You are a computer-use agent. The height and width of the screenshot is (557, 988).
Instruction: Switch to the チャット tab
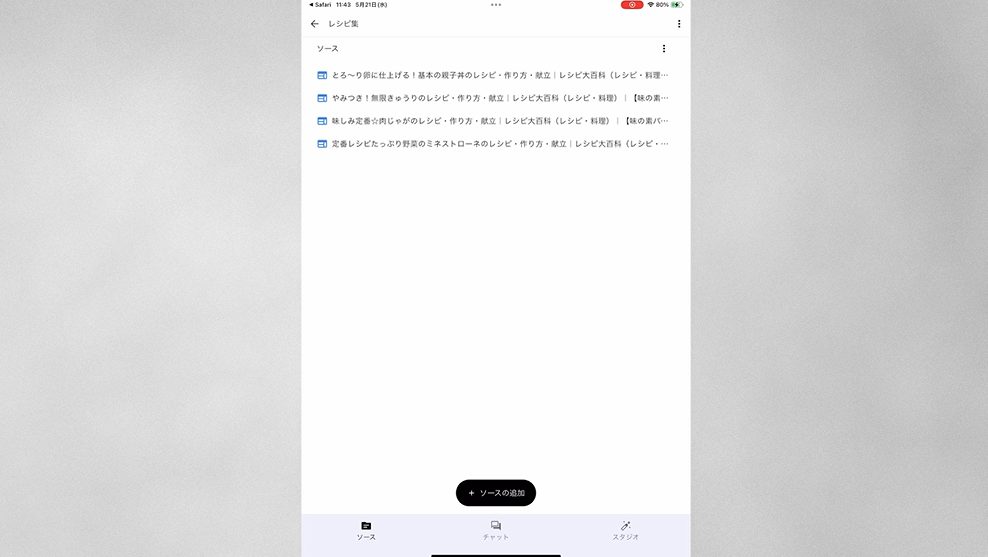[x=496, y=531]
